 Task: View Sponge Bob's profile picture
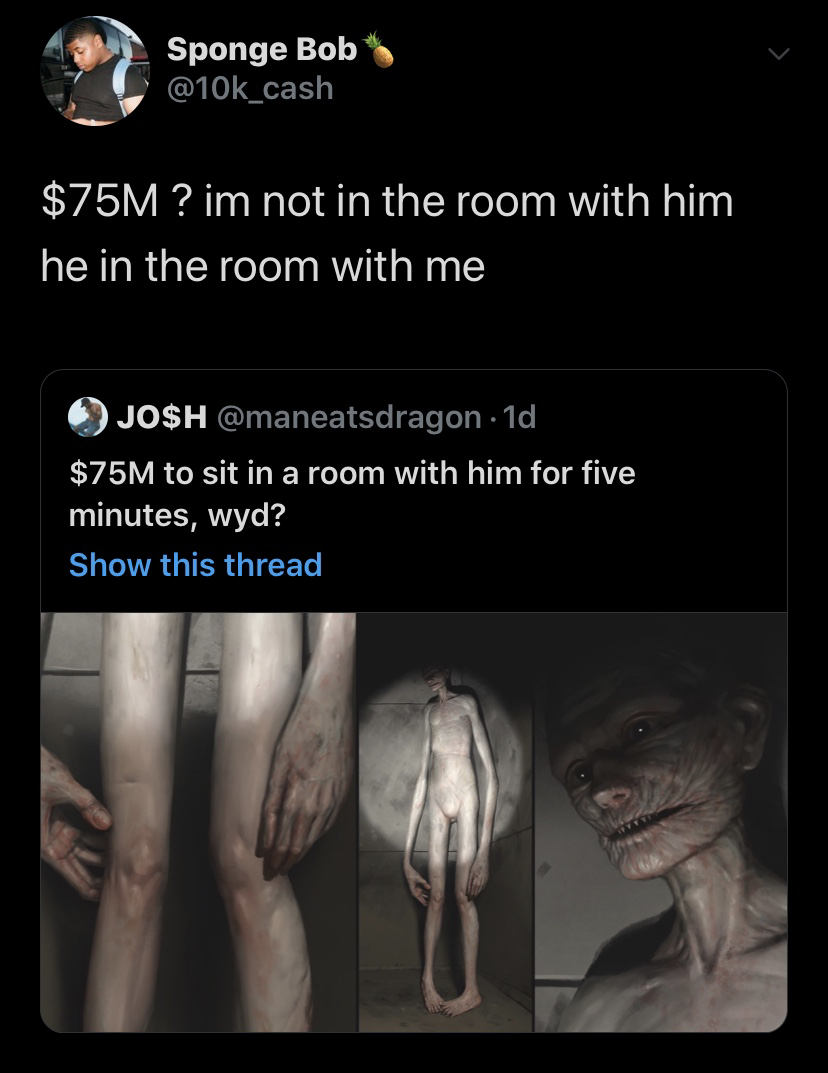click(95, 70)
